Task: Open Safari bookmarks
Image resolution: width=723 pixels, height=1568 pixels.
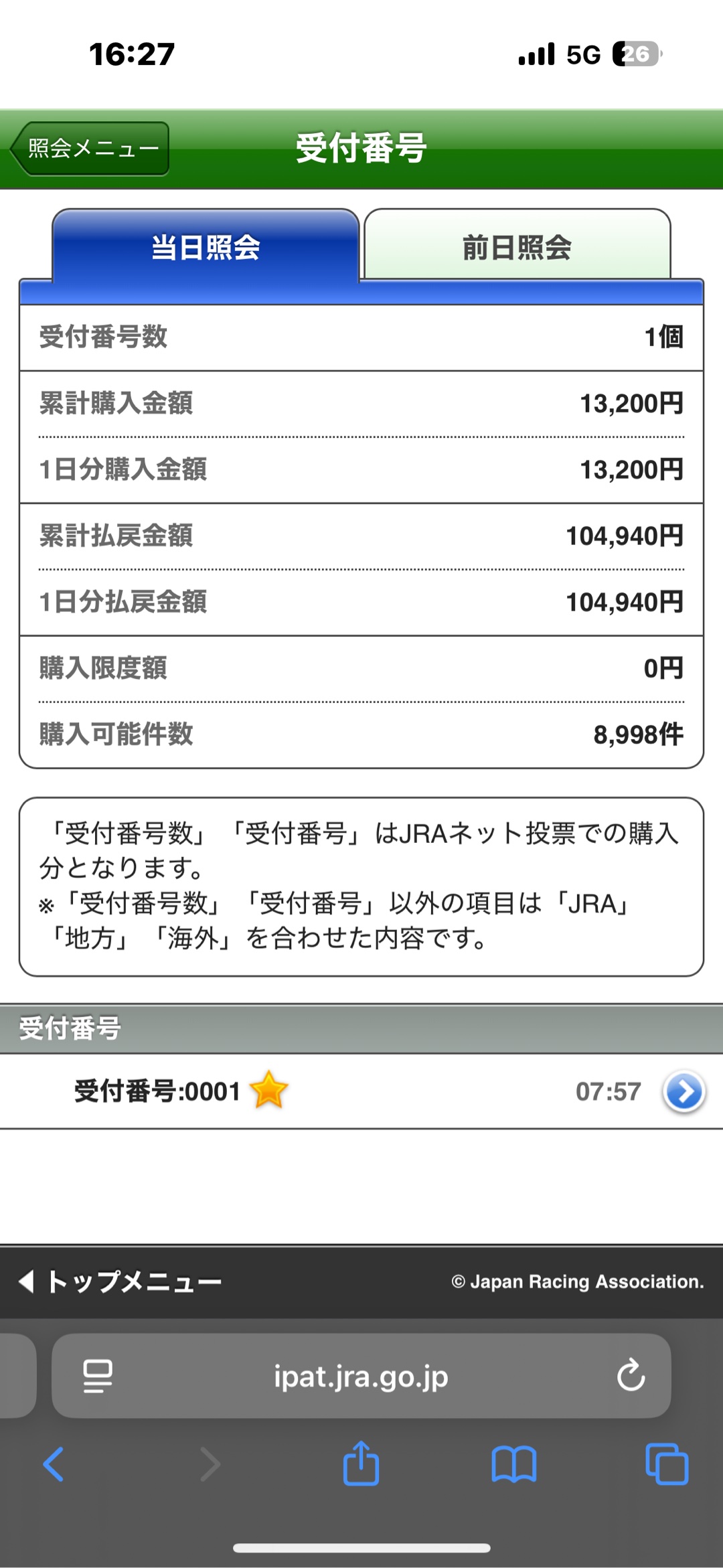Action: coord(513,1464)
